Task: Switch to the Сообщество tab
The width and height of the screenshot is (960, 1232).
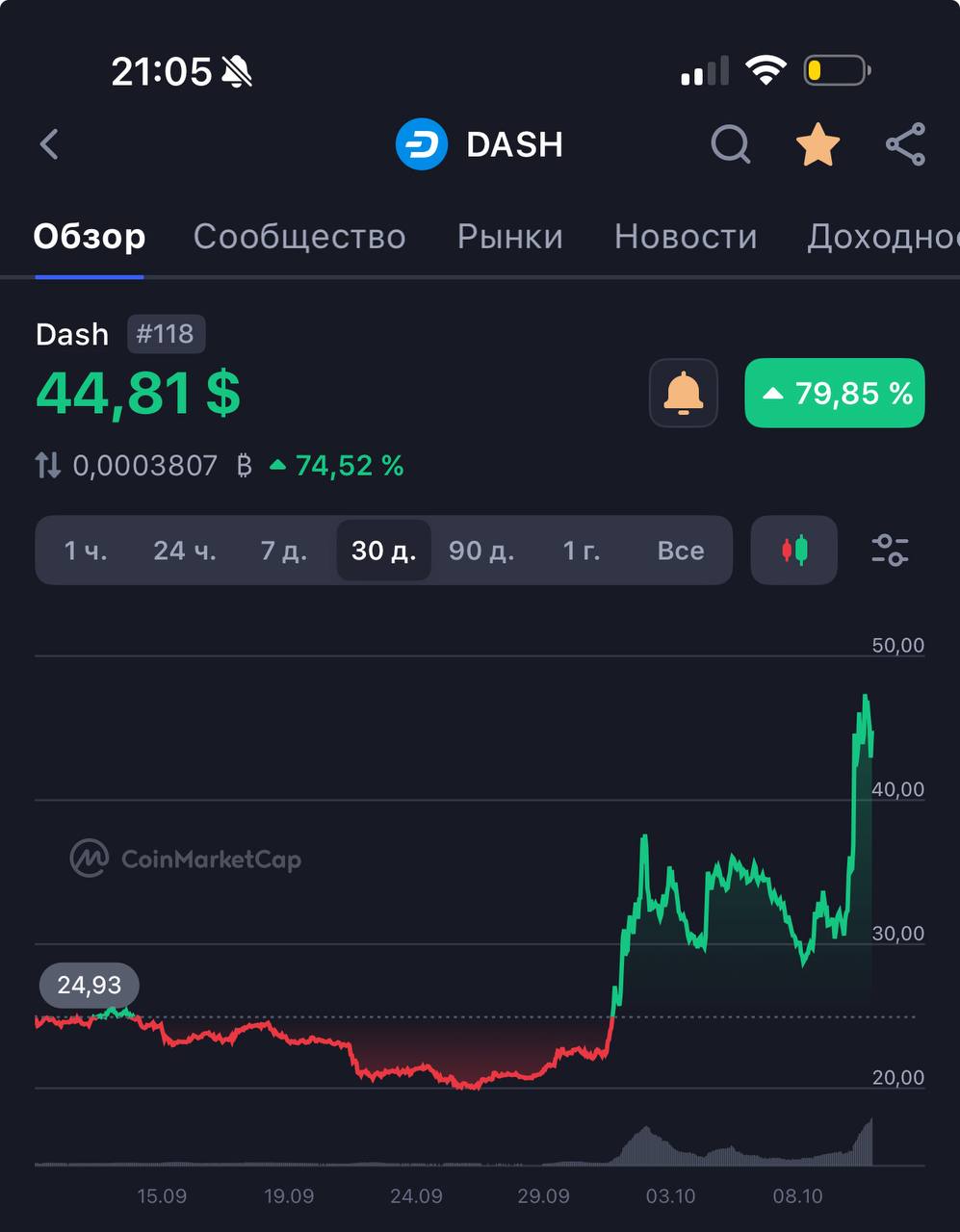Action: (299, 237)
